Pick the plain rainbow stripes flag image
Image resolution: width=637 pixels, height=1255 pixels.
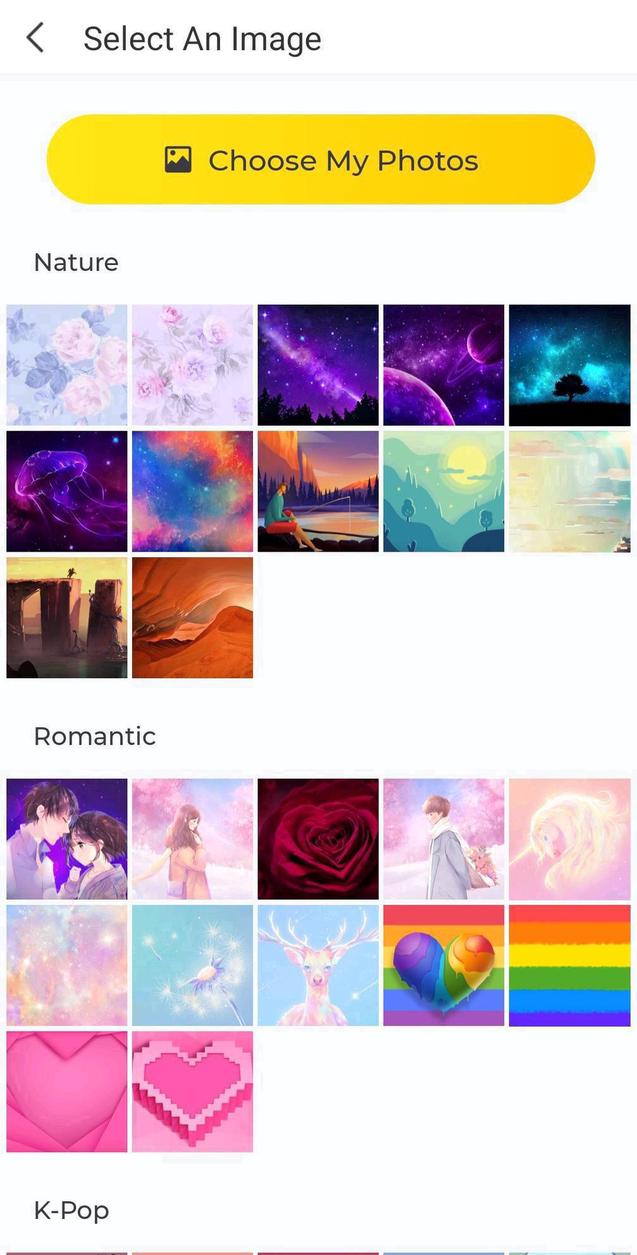(x=569, y=965)
